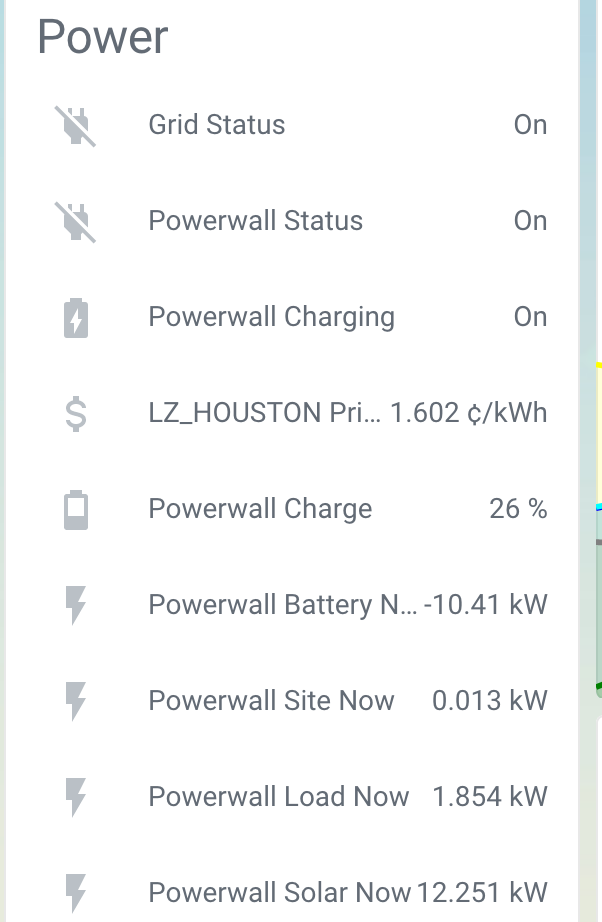Tap the Powerwall Solar Now row
Screen dimensions: 602x922
point(280,892)
